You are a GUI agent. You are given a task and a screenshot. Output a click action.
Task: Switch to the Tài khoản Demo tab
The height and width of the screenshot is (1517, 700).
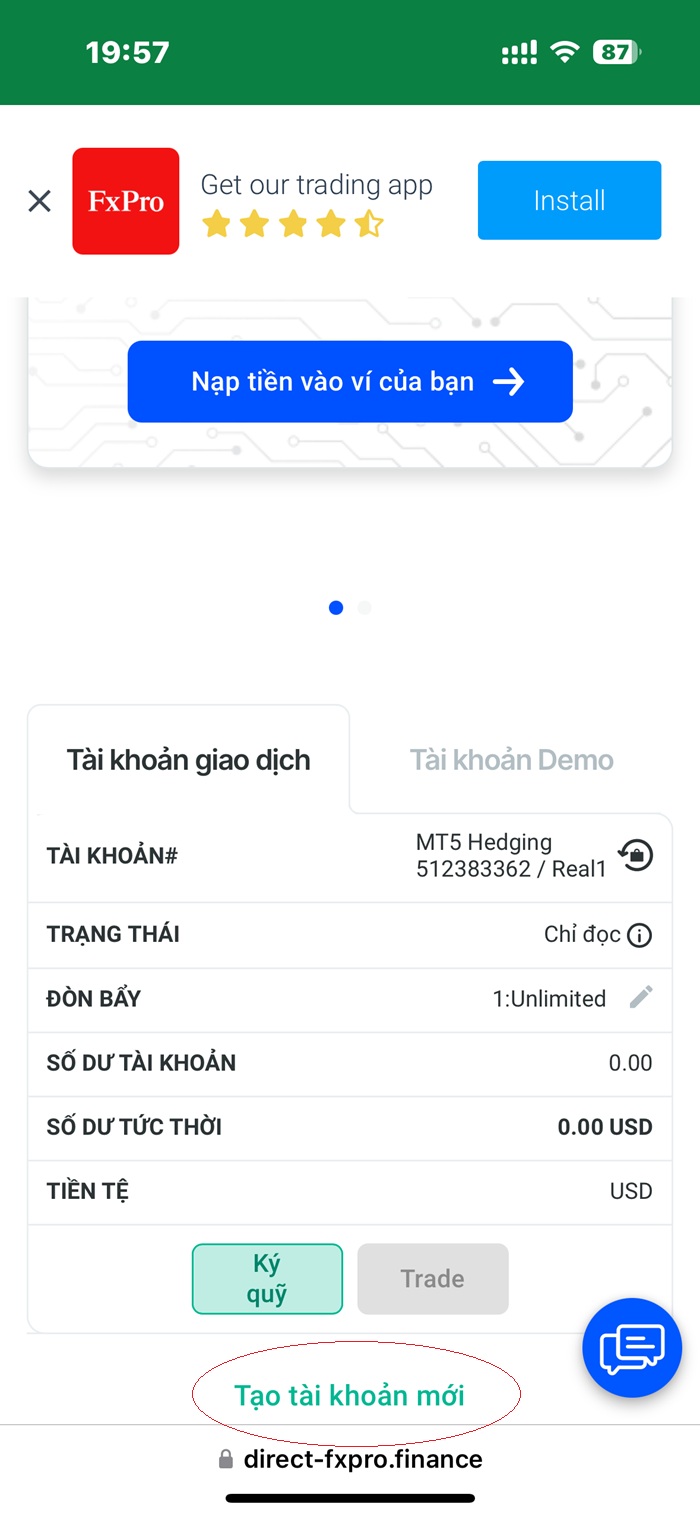(x=511, y=760)
